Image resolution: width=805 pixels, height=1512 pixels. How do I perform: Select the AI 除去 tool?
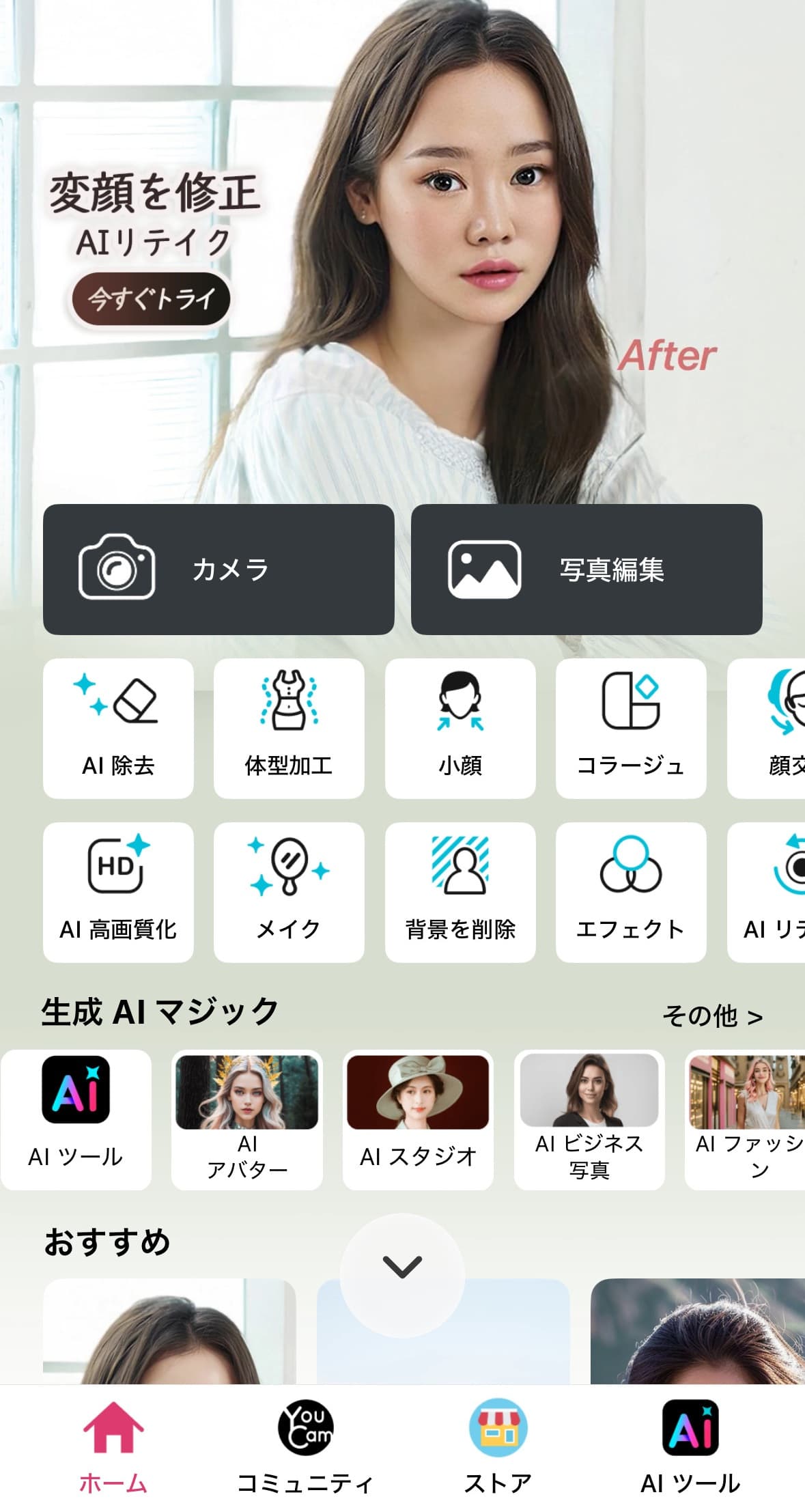[118, 728]
